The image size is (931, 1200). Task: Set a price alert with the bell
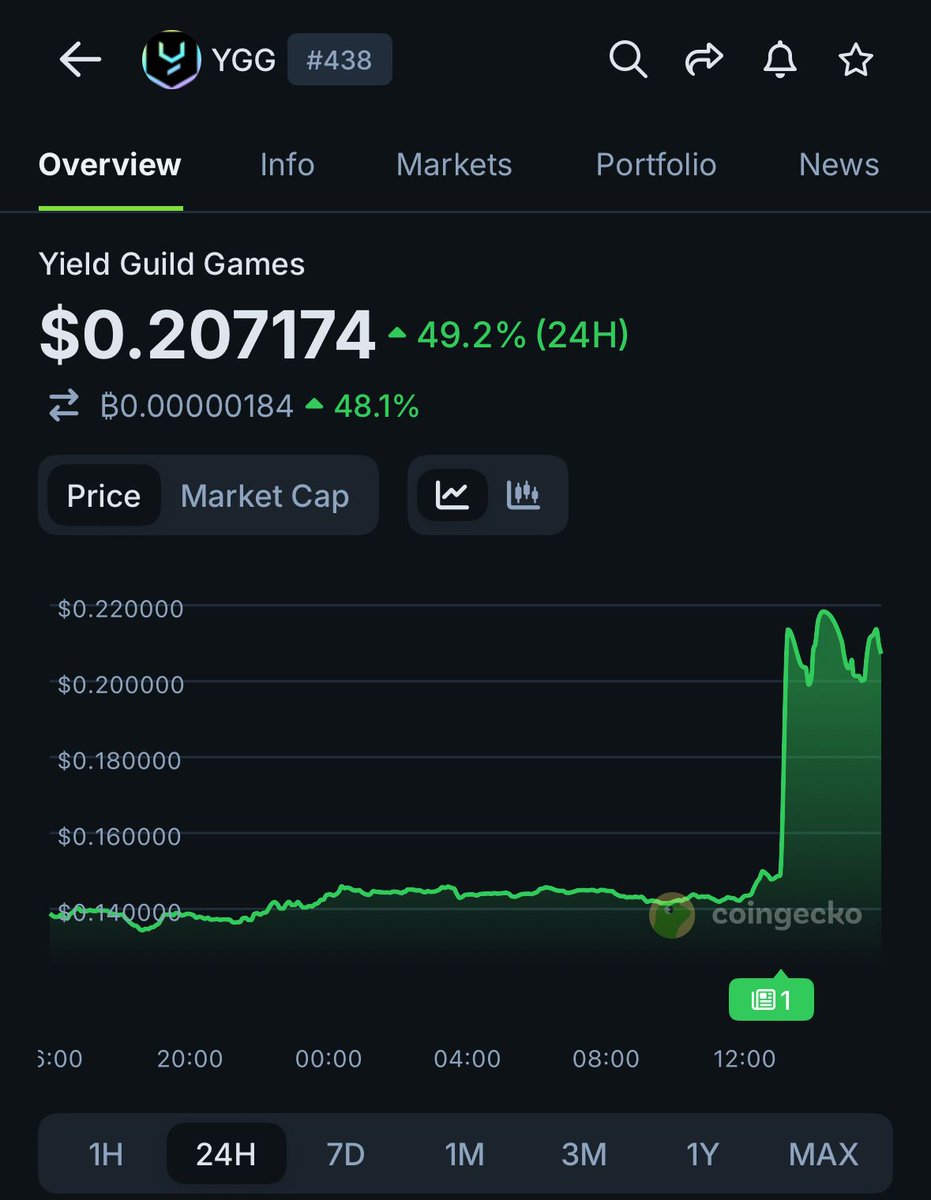click(x=779, y=61)
